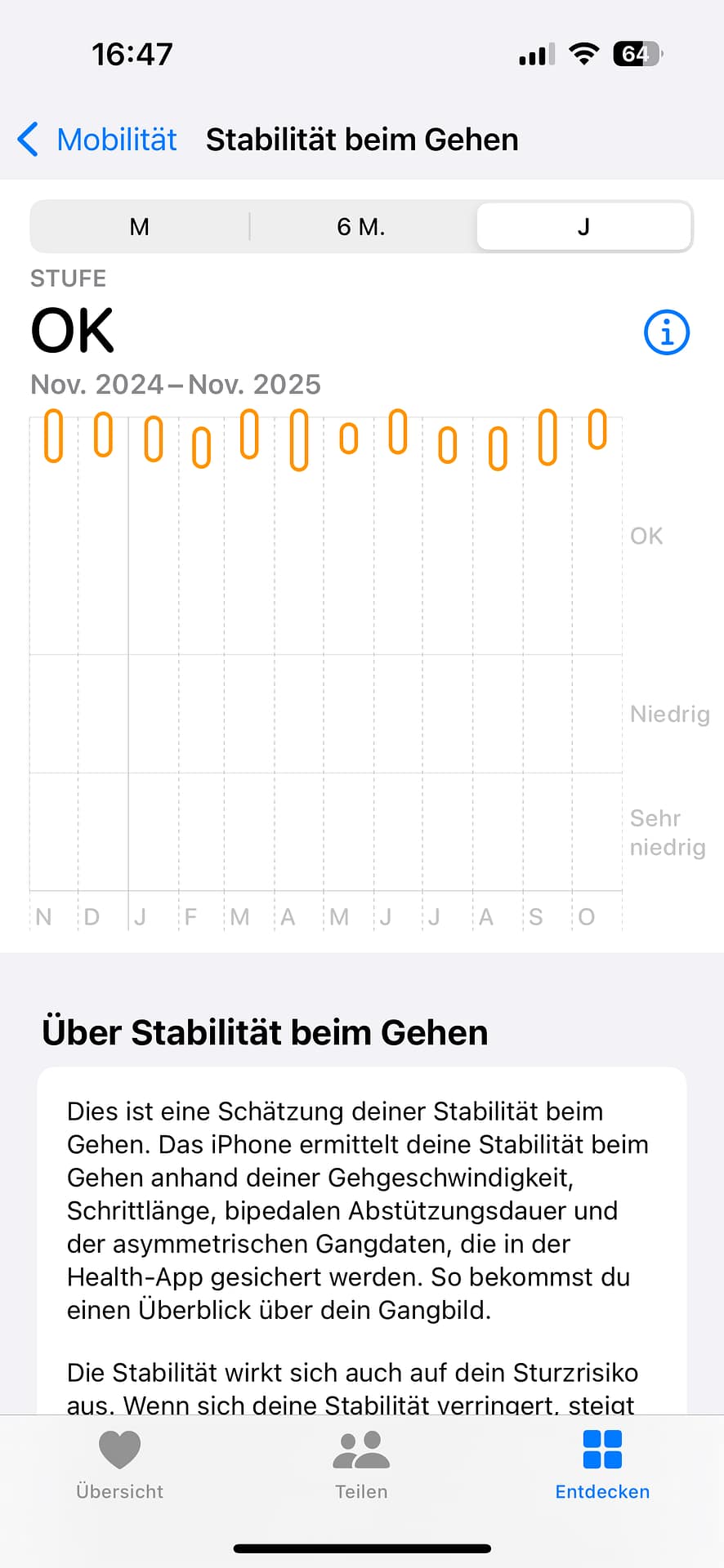724x1568 pixels.
Task: Open the info icon beside OK
Action: pyautogui.click(x=667, y=332)
